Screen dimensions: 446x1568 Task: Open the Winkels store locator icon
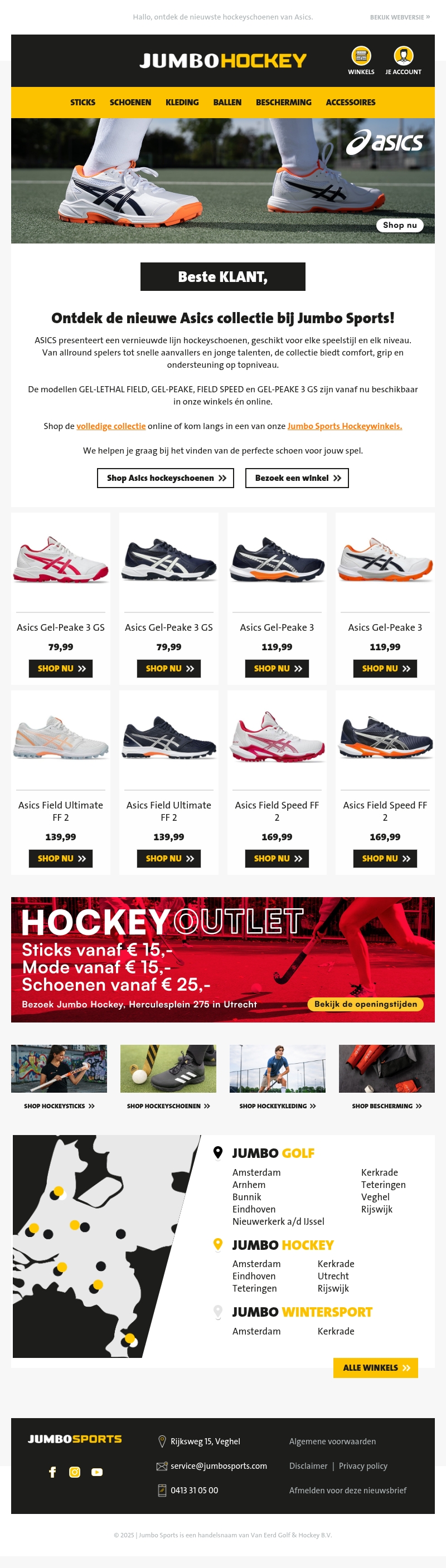pos(361,57)
